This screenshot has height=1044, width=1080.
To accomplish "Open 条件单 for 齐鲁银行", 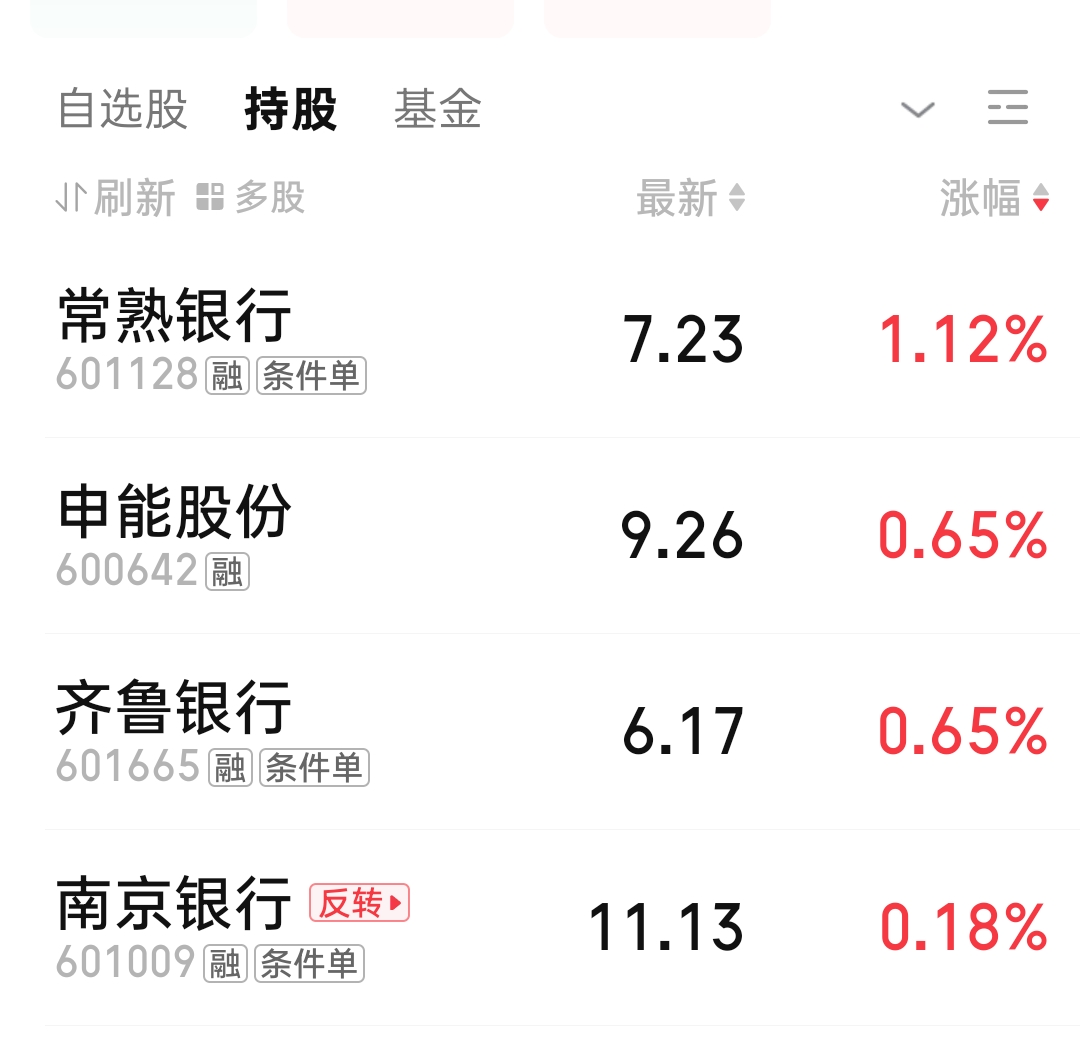I will tap(314, 768).
